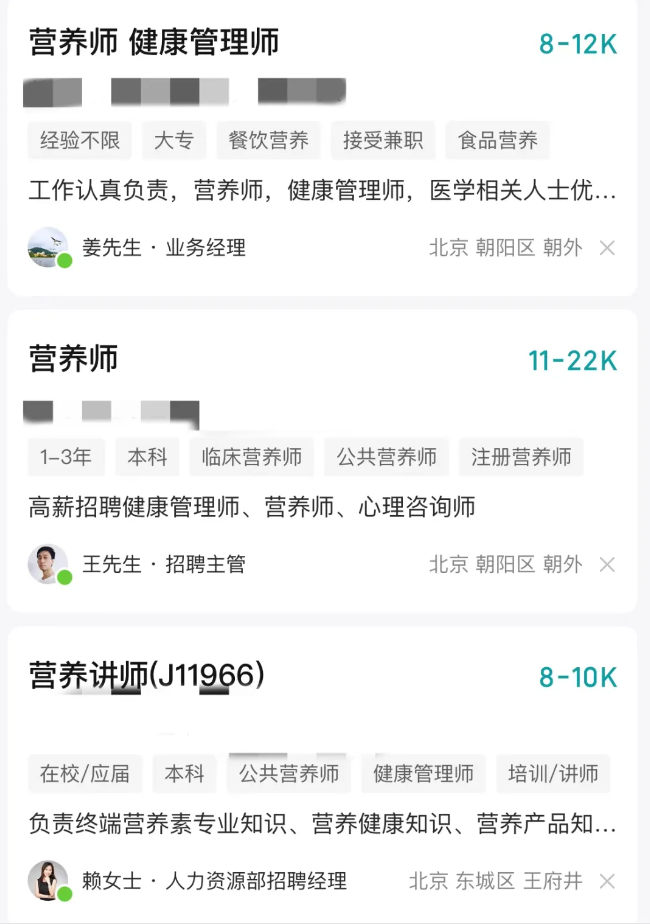Open the 营养师 11-22K job listing
This screenshot has width=650, height=924.
tap(74, 358)
